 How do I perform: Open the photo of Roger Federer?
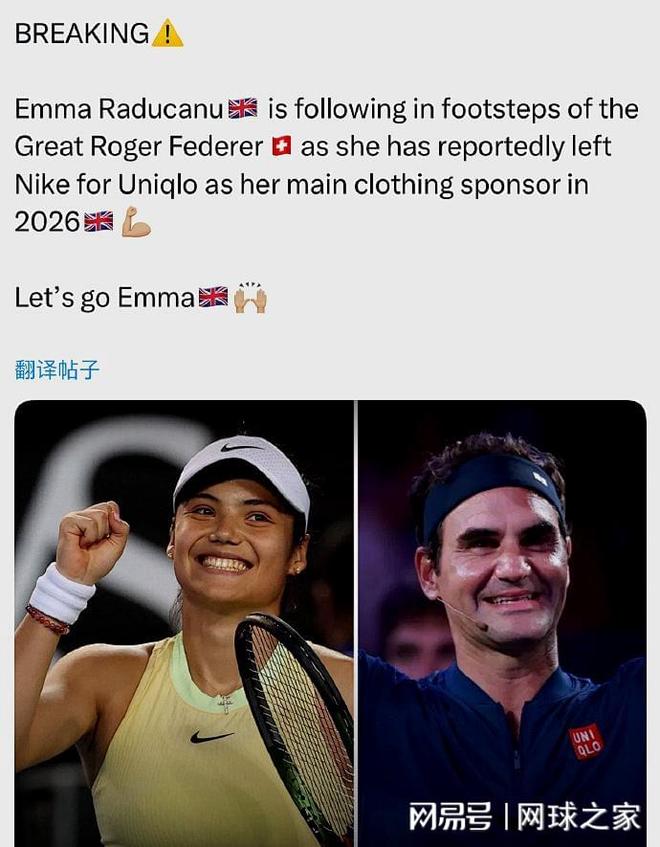(x=502, y=620)
